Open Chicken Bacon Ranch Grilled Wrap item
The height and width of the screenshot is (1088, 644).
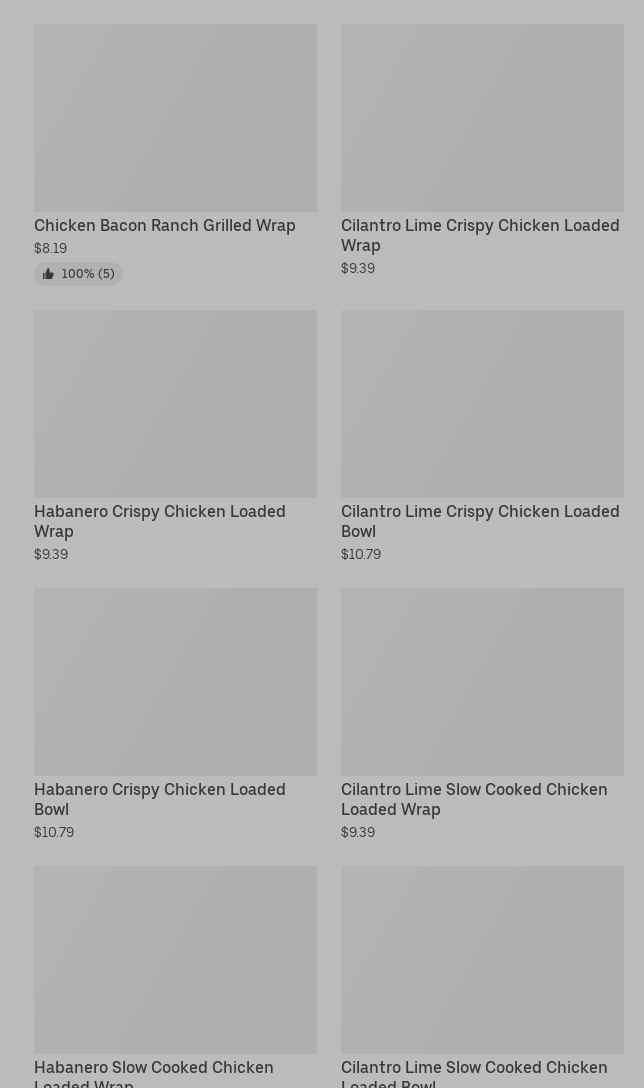176,154
